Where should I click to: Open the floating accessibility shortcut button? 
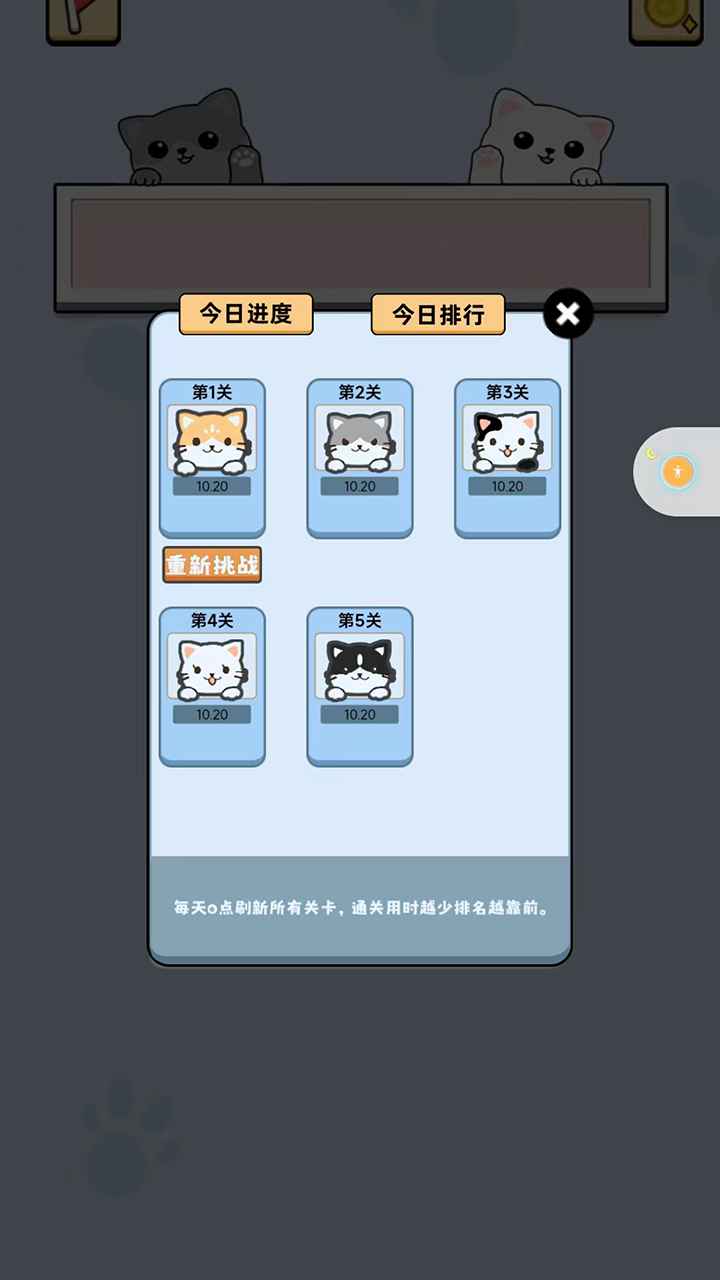(678, 471)
